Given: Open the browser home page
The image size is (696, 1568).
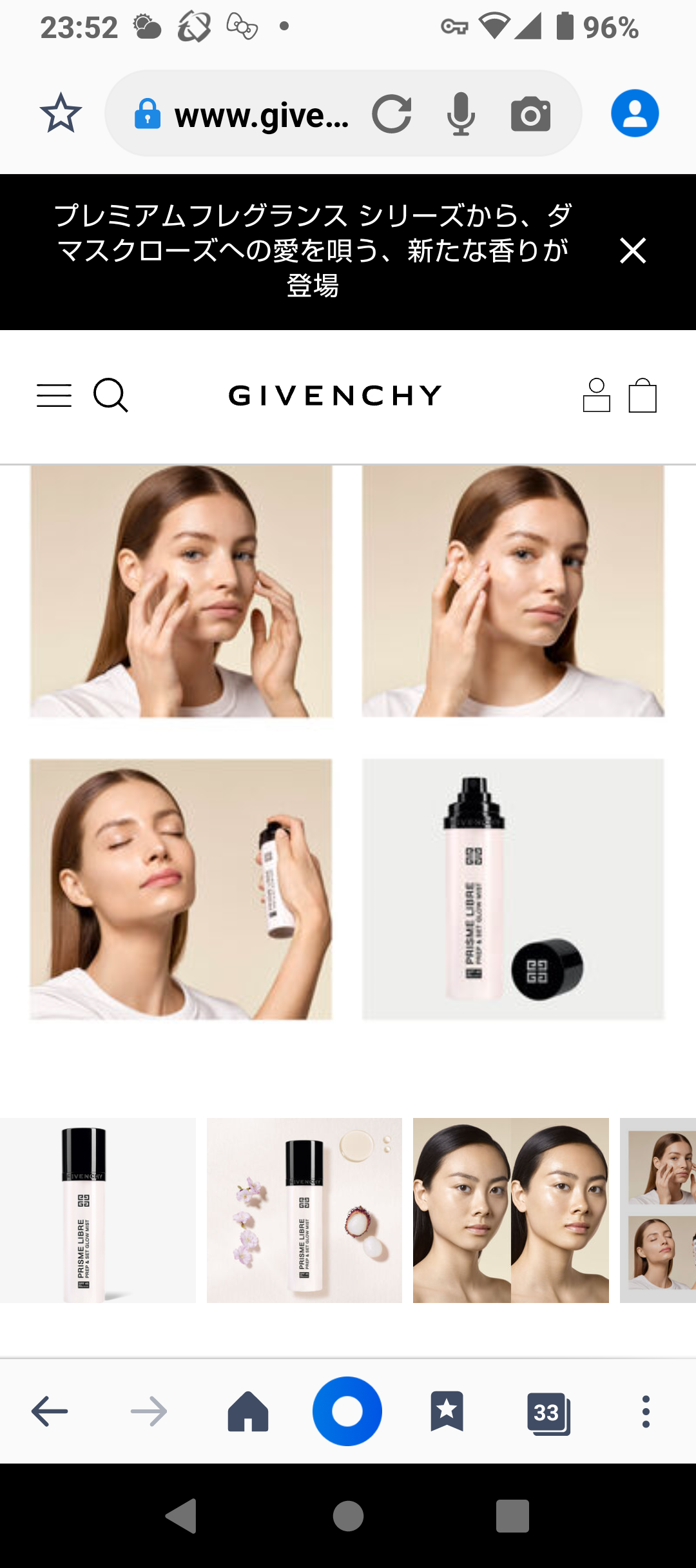Looking at the screenshot, I should click(x=248, y=1411).
